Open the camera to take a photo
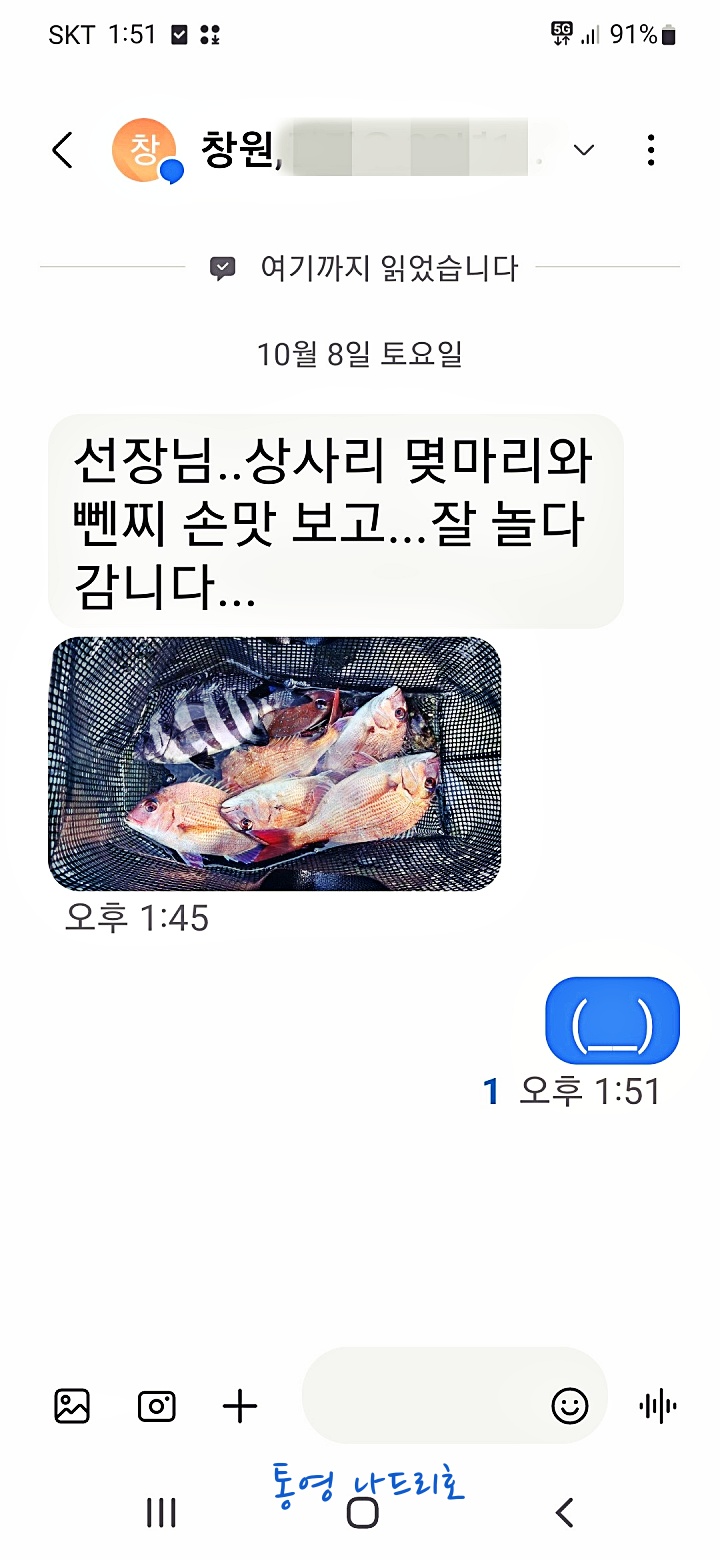 click(x=156, y=1406)
